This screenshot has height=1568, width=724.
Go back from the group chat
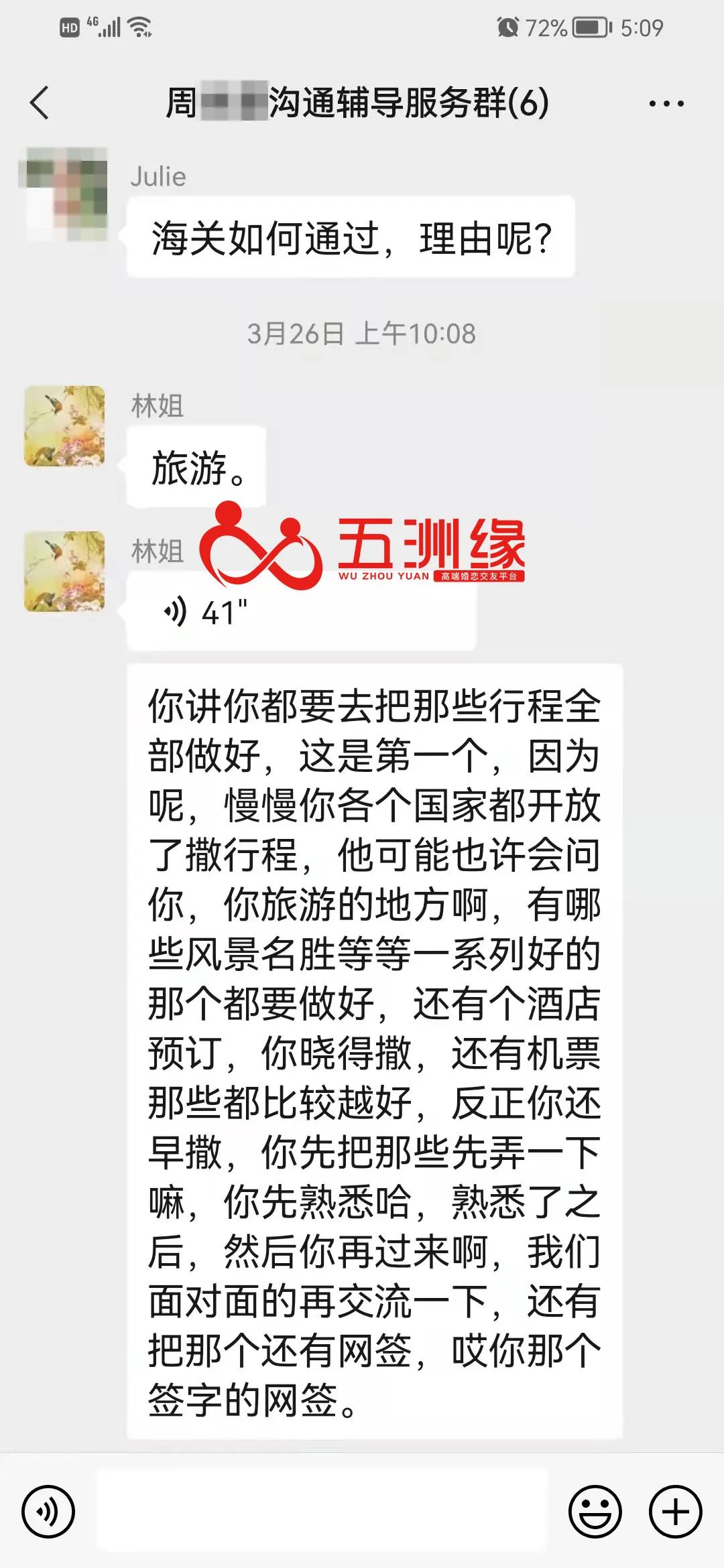pos(40,103)
